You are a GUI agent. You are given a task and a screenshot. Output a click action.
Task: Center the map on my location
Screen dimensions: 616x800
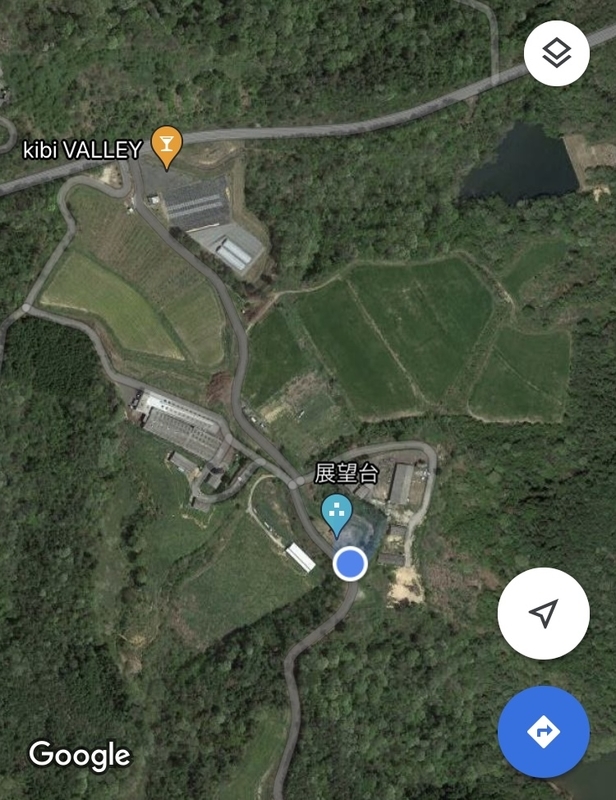543,613
